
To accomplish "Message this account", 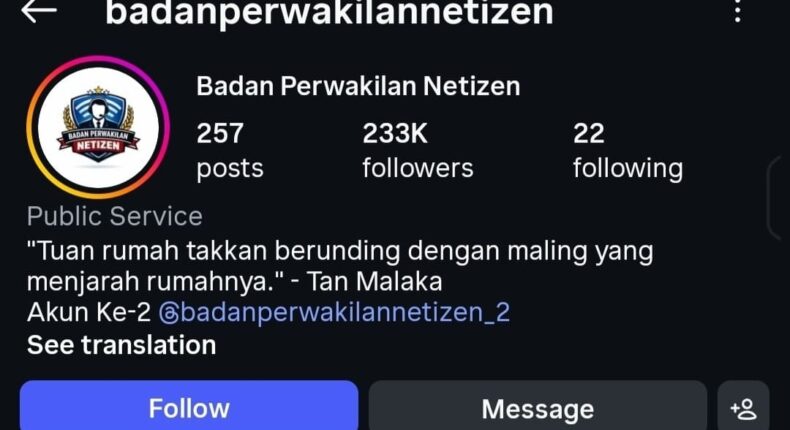I will 537,408.
